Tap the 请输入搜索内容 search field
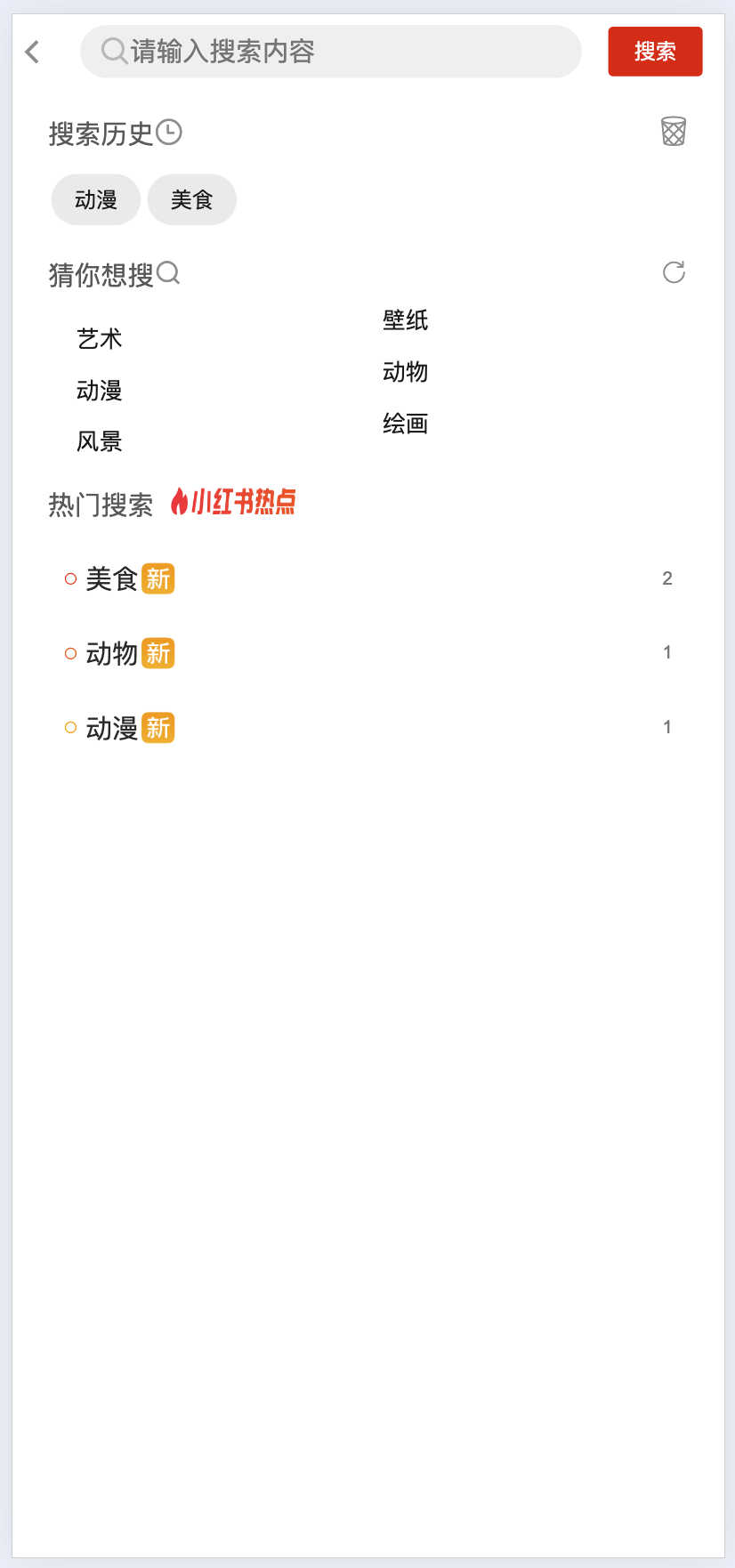The width and height of the screenshot is (735, 1568). tap(331, 52)
